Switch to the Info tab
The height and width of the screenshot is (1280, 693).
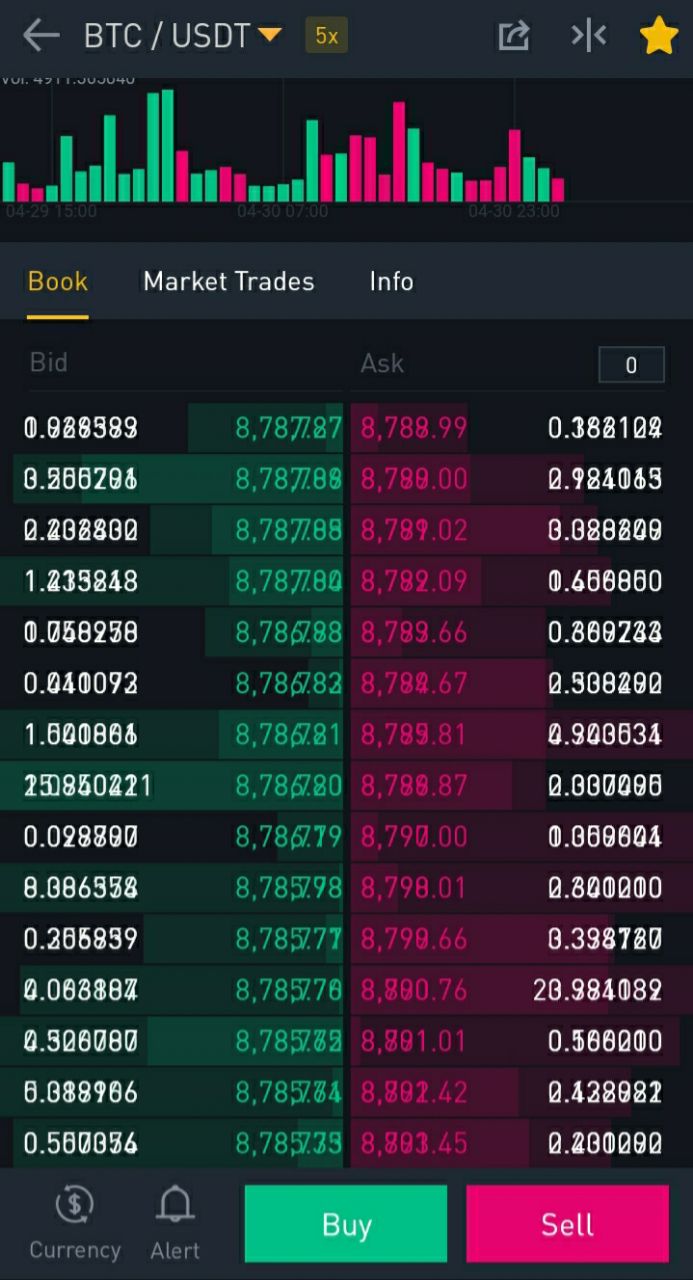(391, 282)
